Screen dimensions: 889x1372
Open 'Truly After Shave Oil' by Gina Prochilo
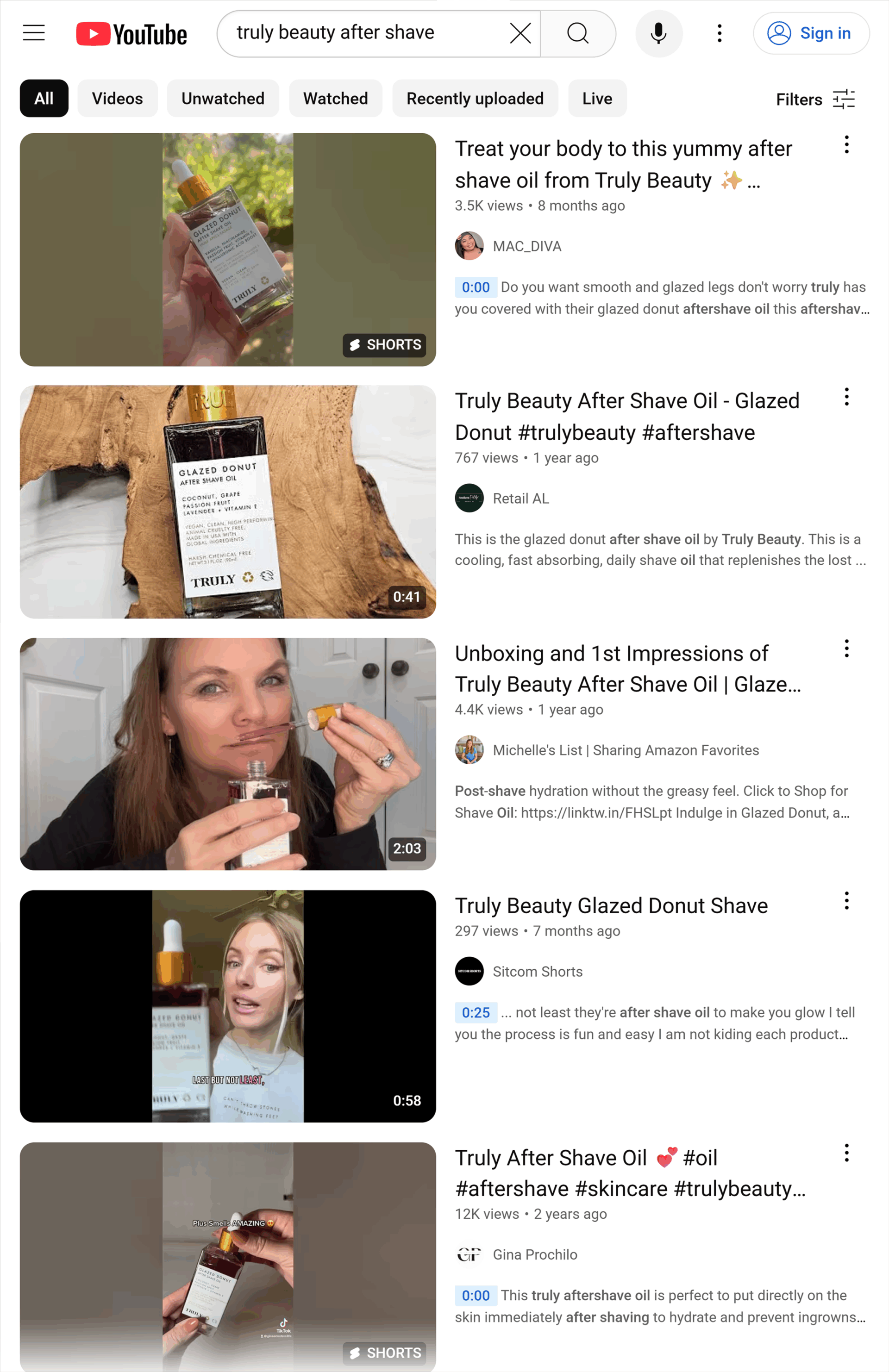point(630,1173)
